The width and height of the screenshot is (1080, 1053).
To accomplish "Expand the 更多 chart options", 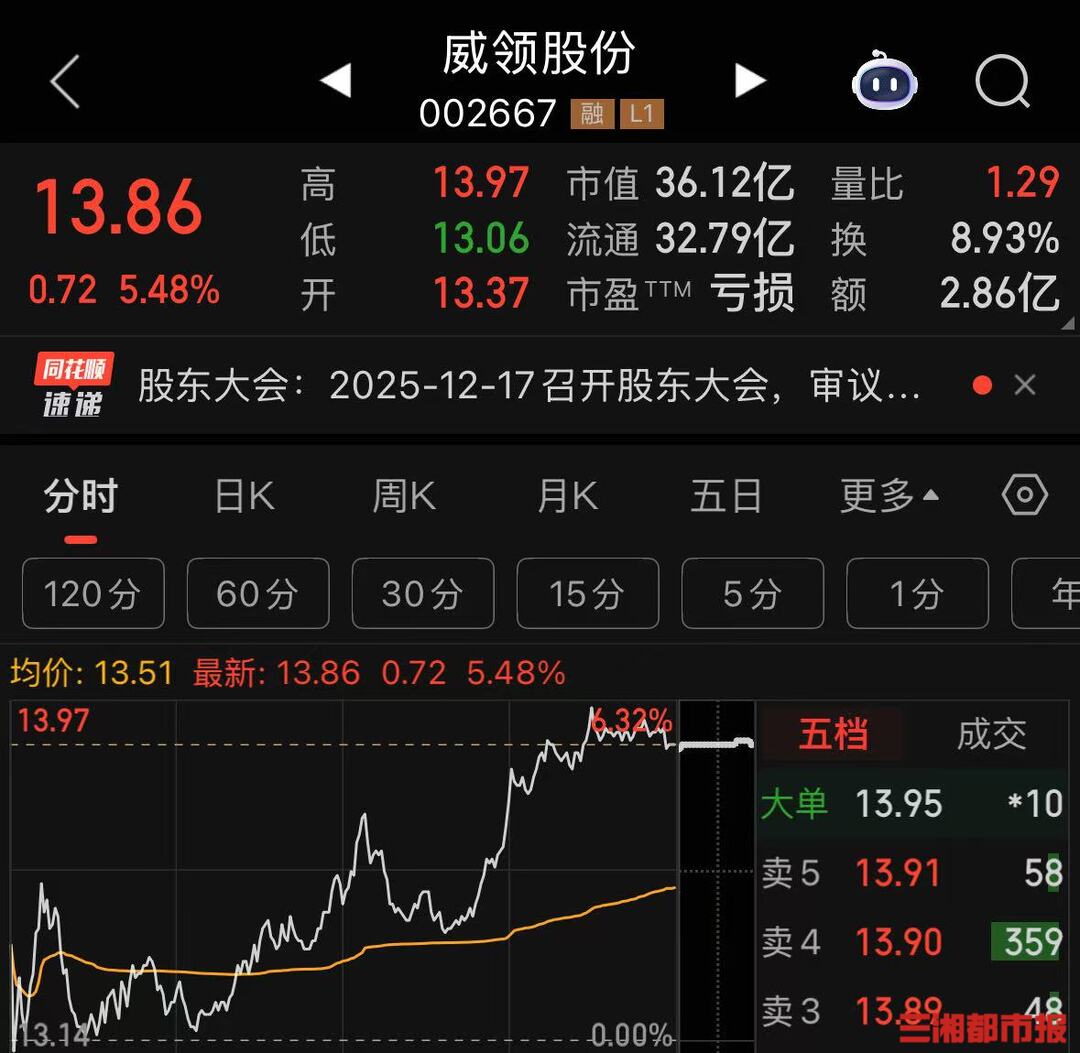I will 888,496.
